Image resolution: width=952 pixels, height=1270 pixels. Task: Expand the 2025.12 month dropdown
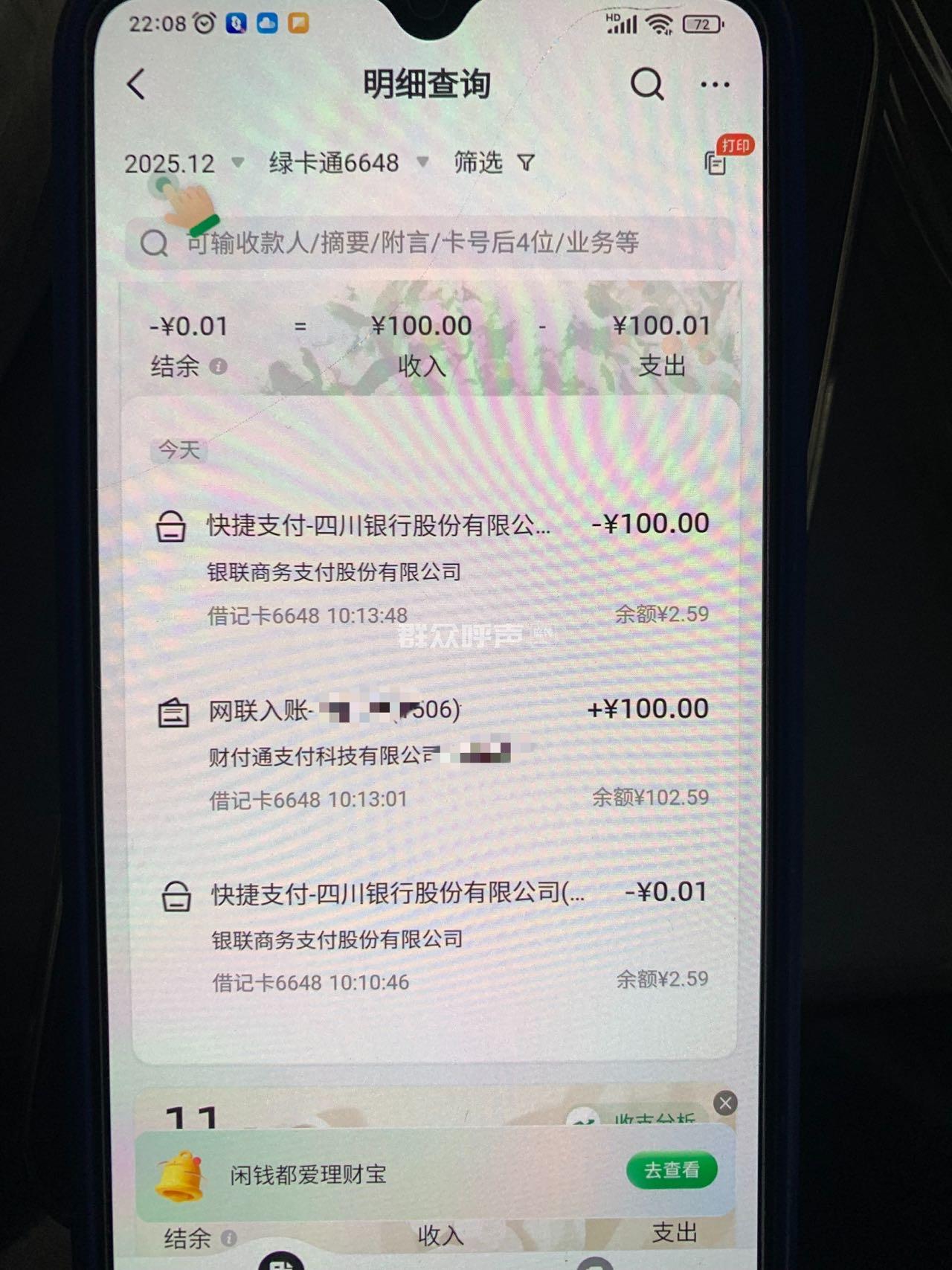click(x=183, y=163)
